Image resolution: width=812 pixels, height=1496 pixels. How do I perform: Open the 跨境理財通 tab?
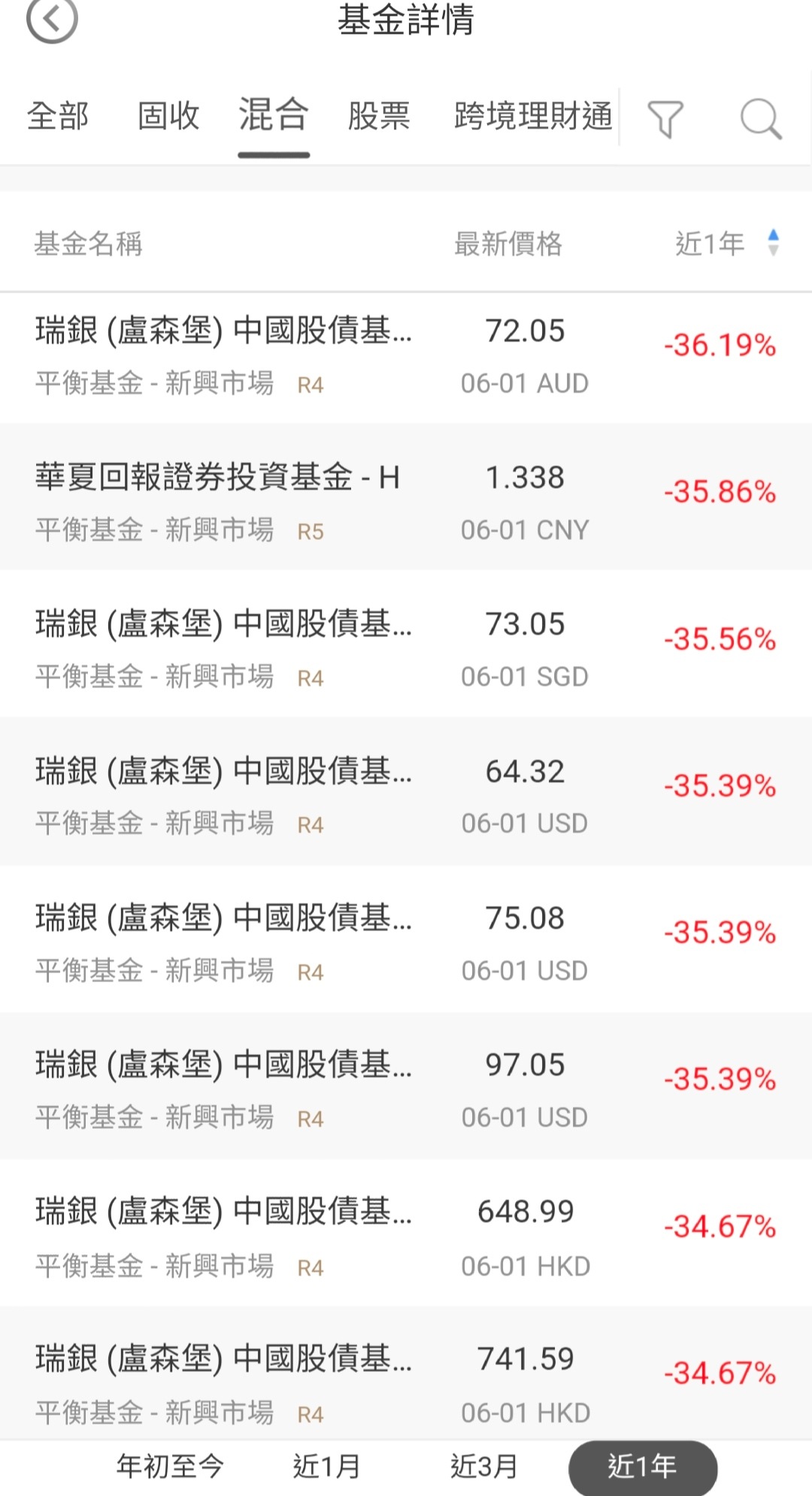point(533,117)
